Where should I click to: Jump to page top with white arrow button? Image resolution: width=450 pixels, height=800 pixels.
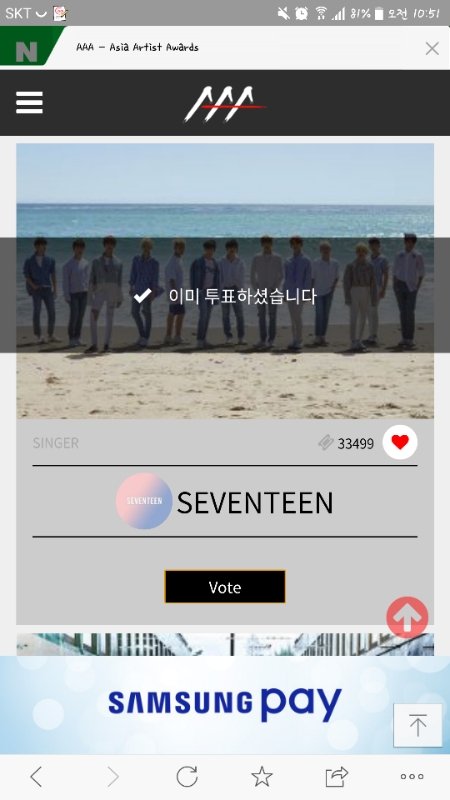pyautogui.click(x=417, y=725)
